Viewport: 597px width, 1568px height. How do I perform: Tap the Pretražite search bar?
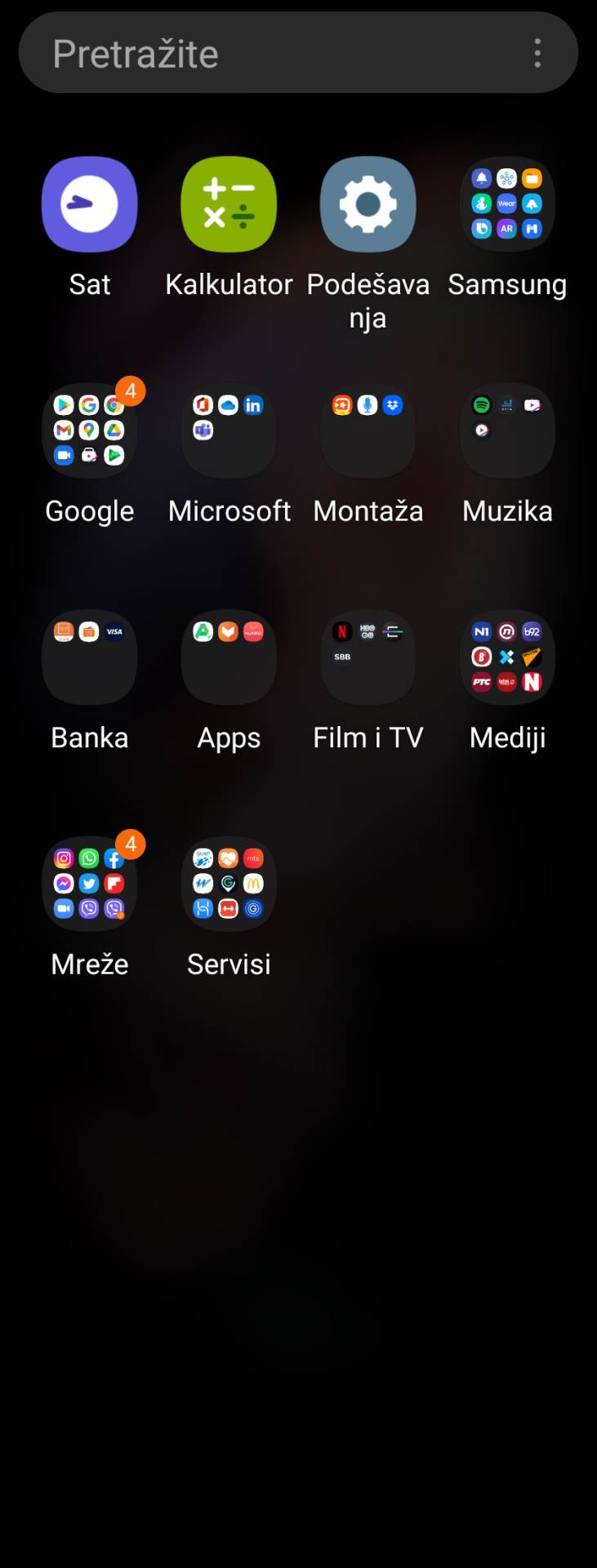[245, 52]
